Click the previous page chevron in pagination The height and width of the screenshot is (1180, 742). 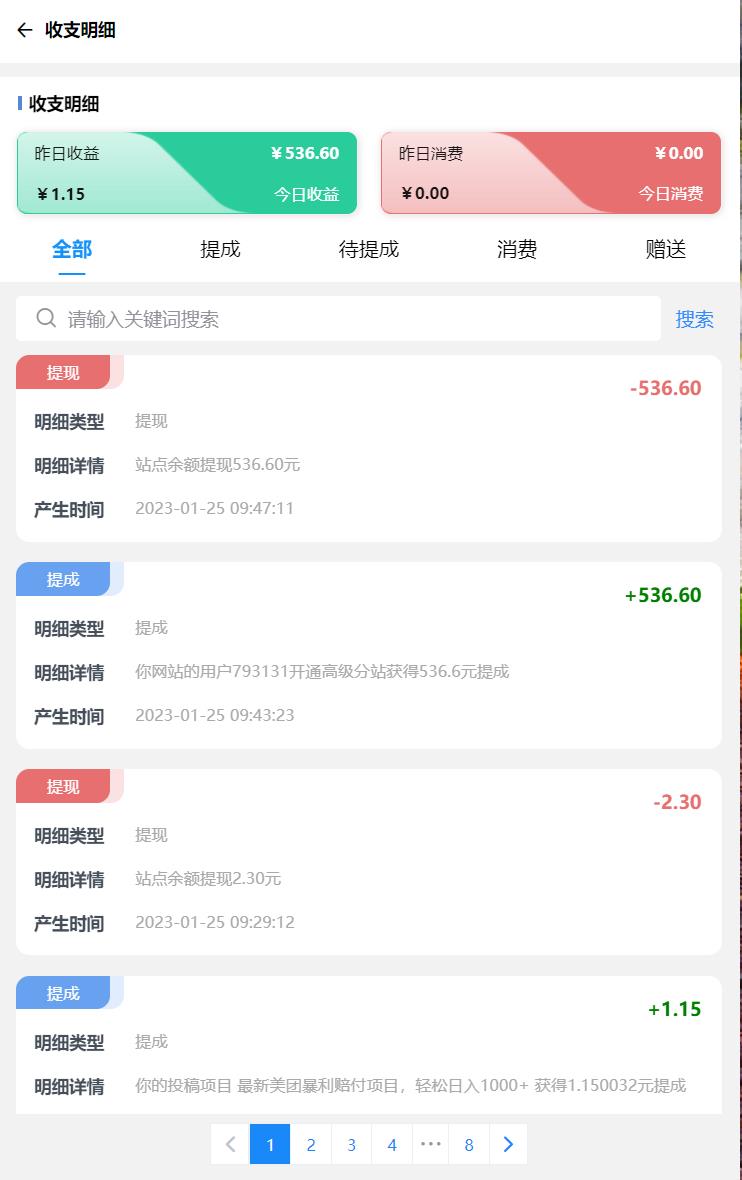click(230, 1144)
